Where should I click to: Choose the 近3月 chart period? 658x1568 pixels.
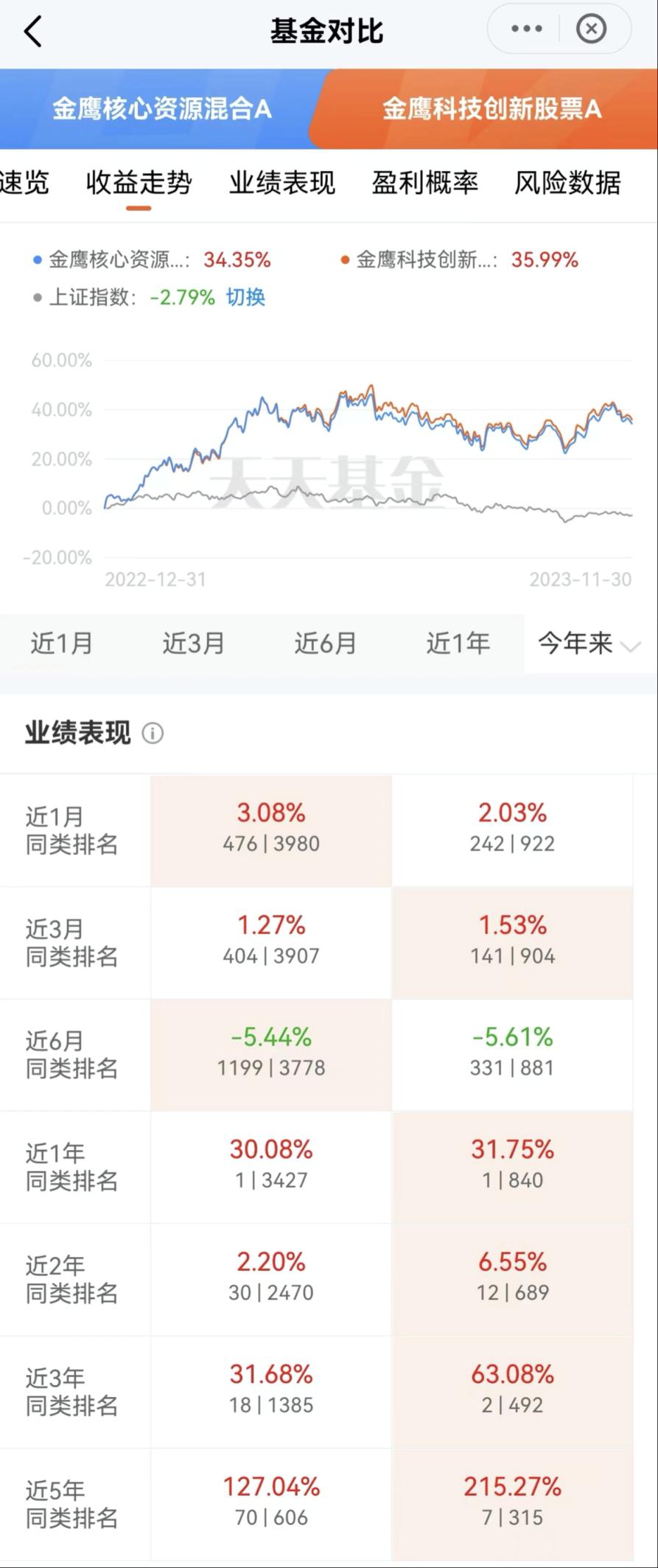pos(193,644)
